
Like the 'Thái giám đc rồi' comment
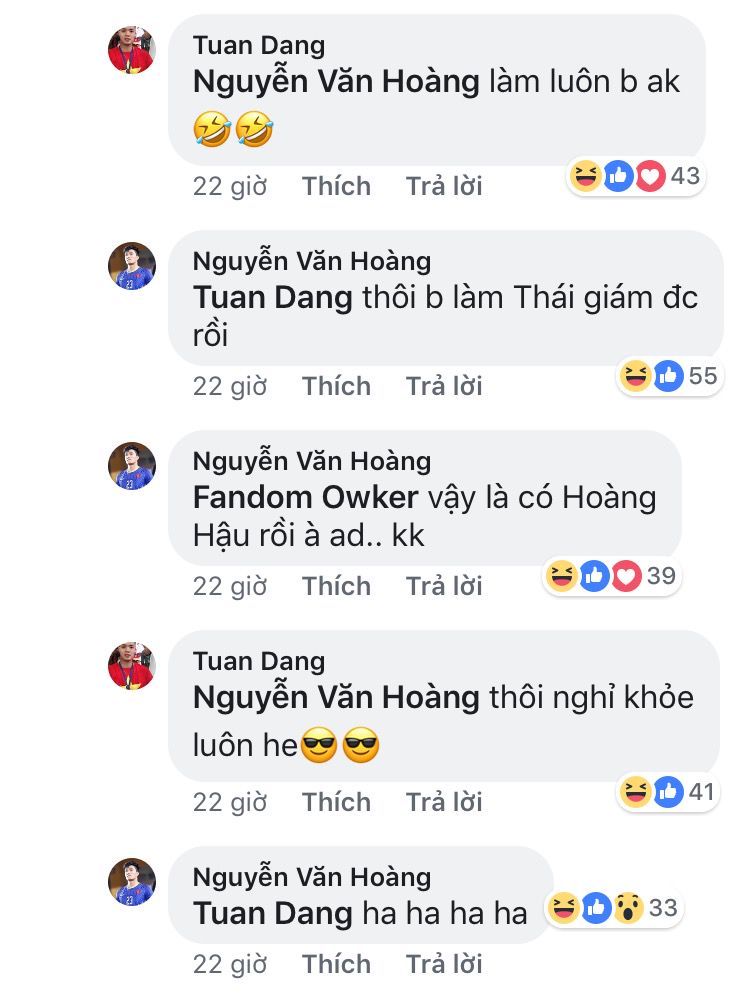[x=336, y=386]
